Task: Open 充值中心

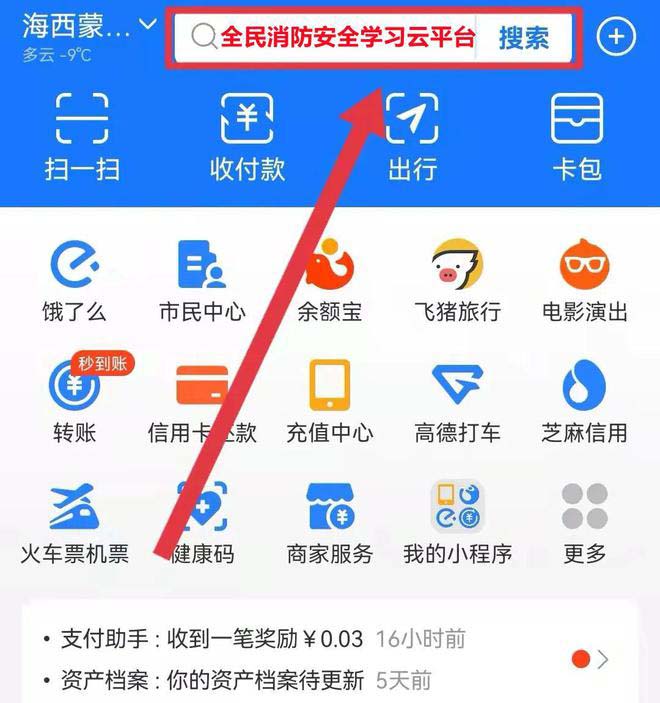Action: click(x=330, y=400)
